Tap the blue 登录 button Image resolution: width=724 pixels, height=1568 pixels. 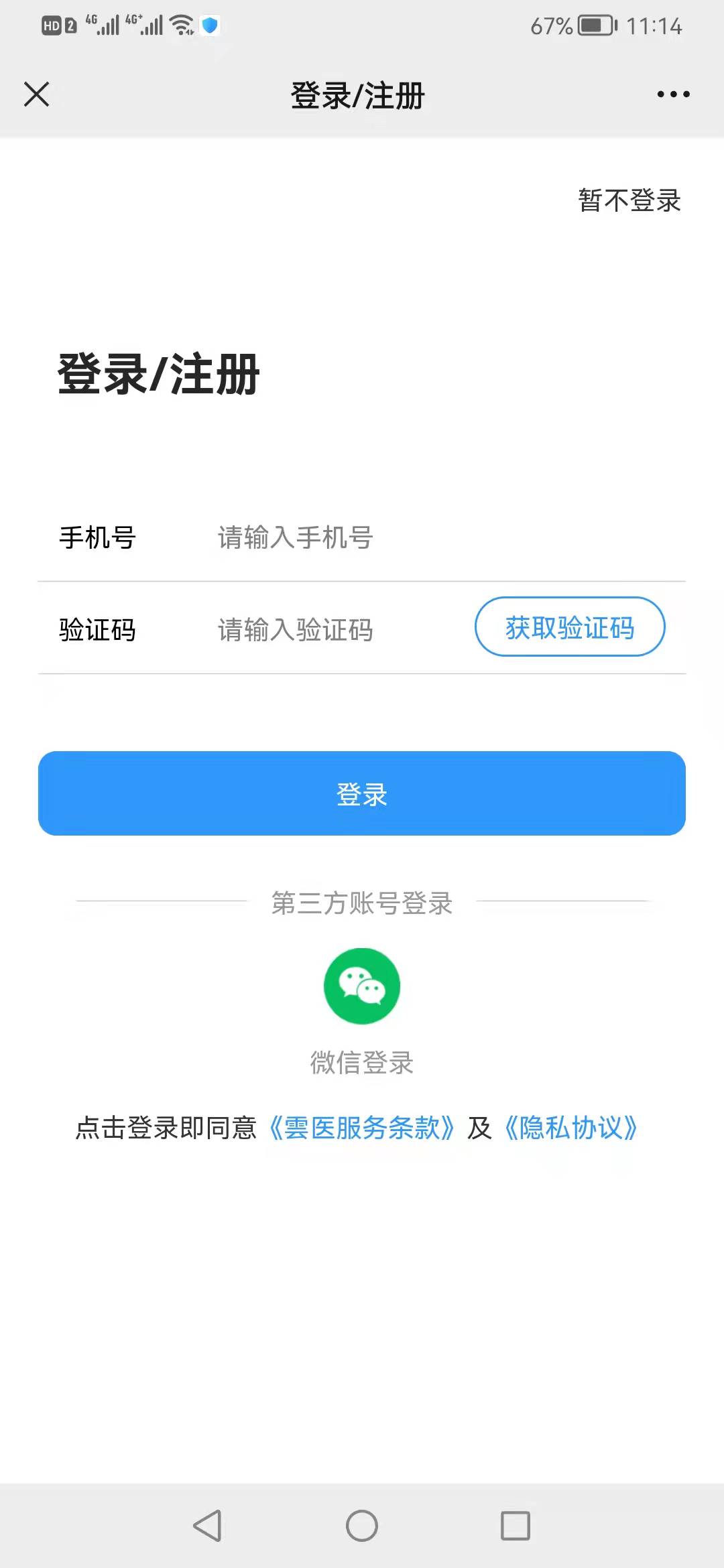click(x=362, y=793)
